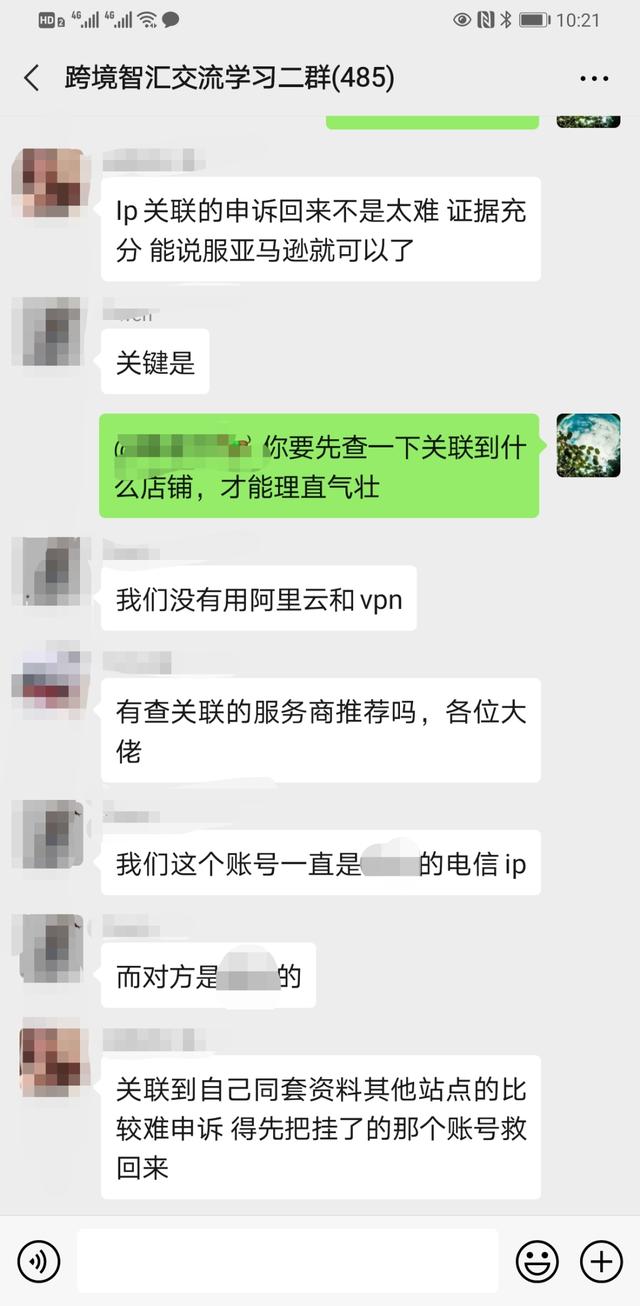Open avatar of the '关键是' message sender

[x=46, y=332]
